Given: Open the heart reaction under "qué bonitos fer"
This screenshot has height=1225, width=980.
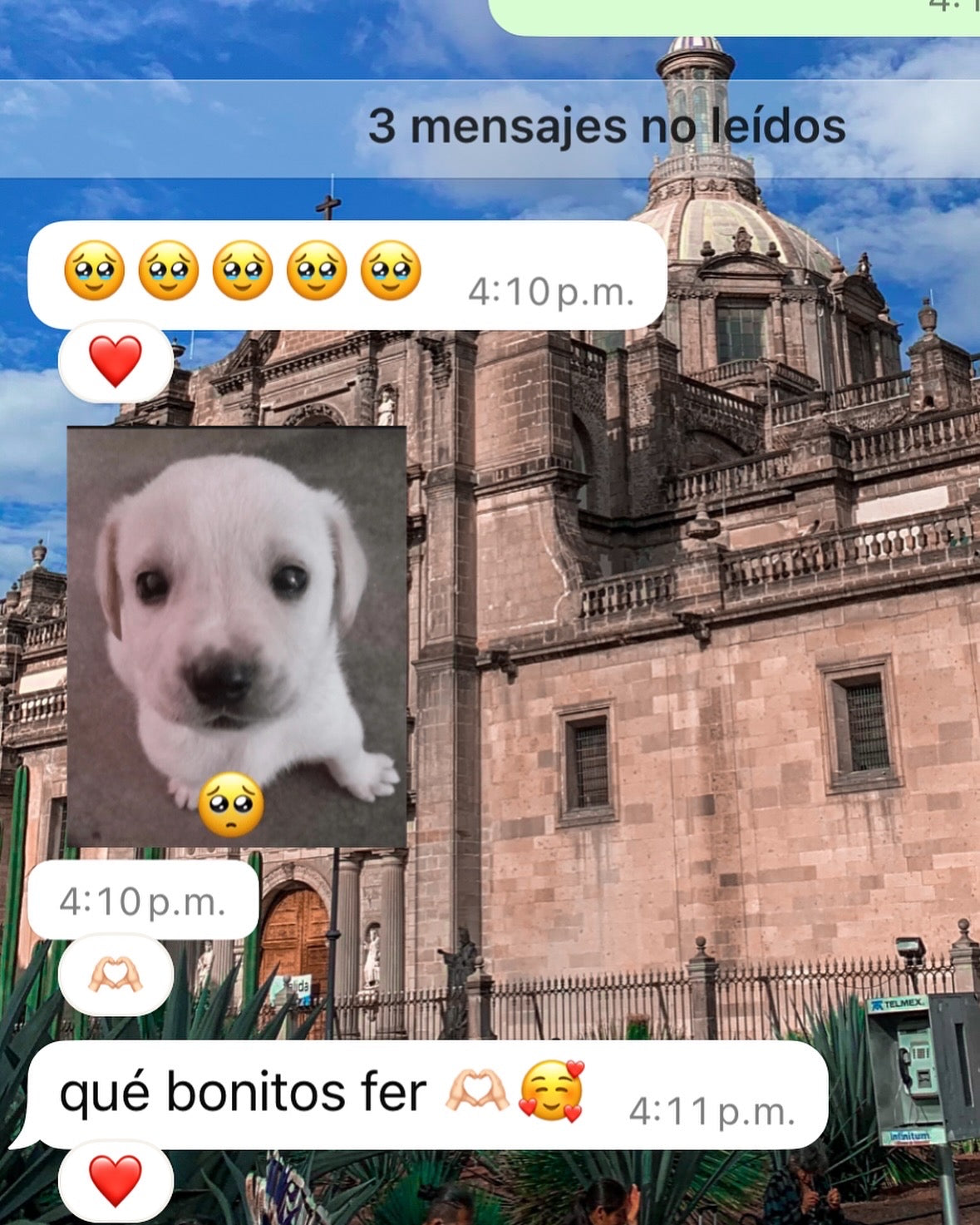Looking at the screenshot, I should point(115,1181).
